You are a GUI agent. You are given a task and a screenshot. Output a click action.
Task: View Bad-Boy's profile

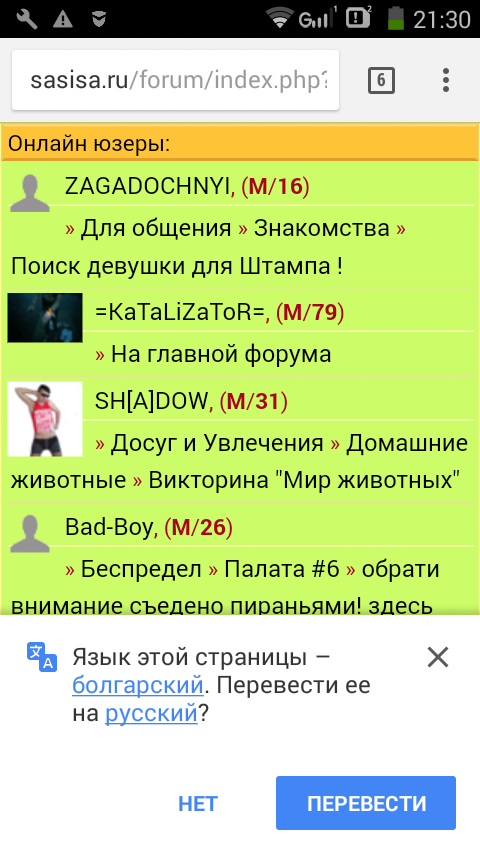click(x=109, y=527)
